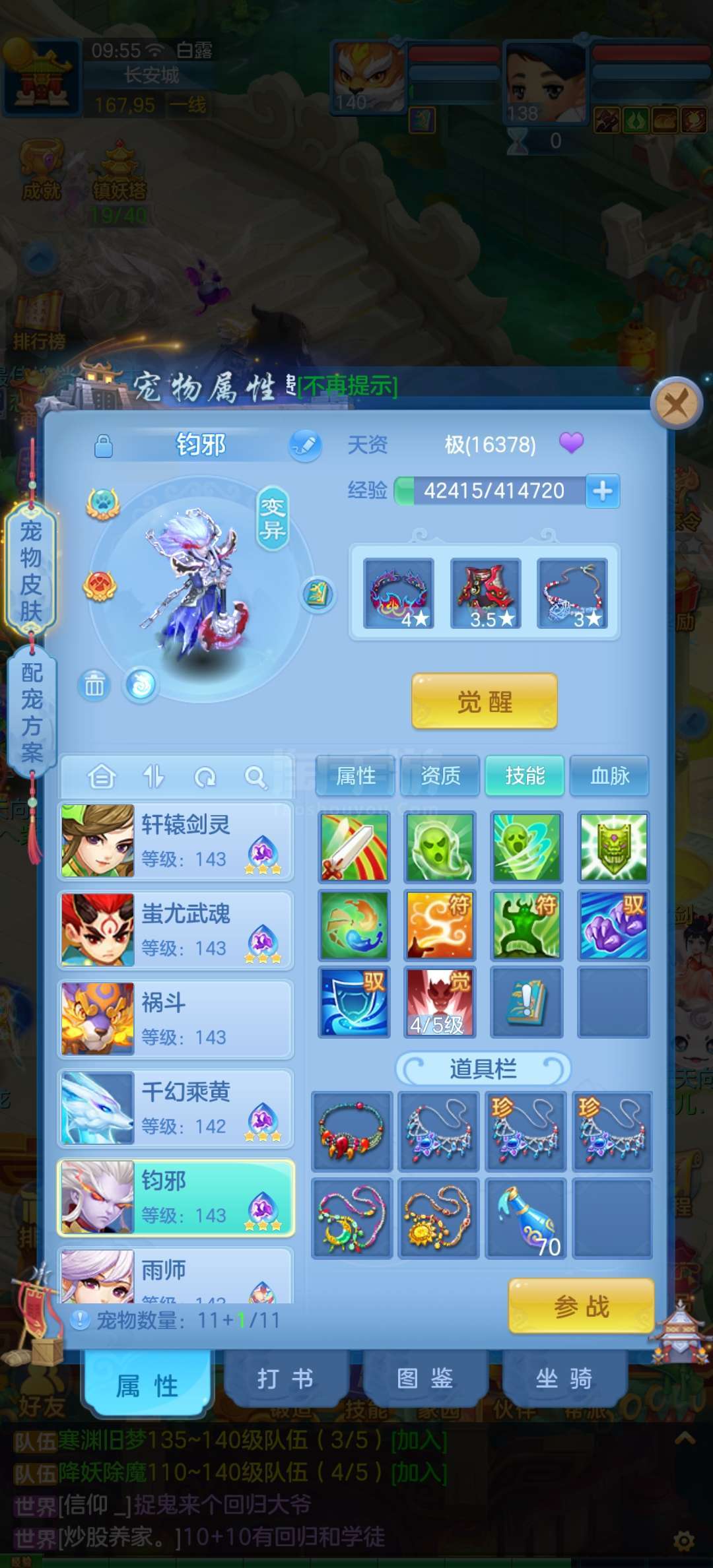Tap the 觉醒 awaken button
This screenshot has width=713, height=1568.
[485, 702]
